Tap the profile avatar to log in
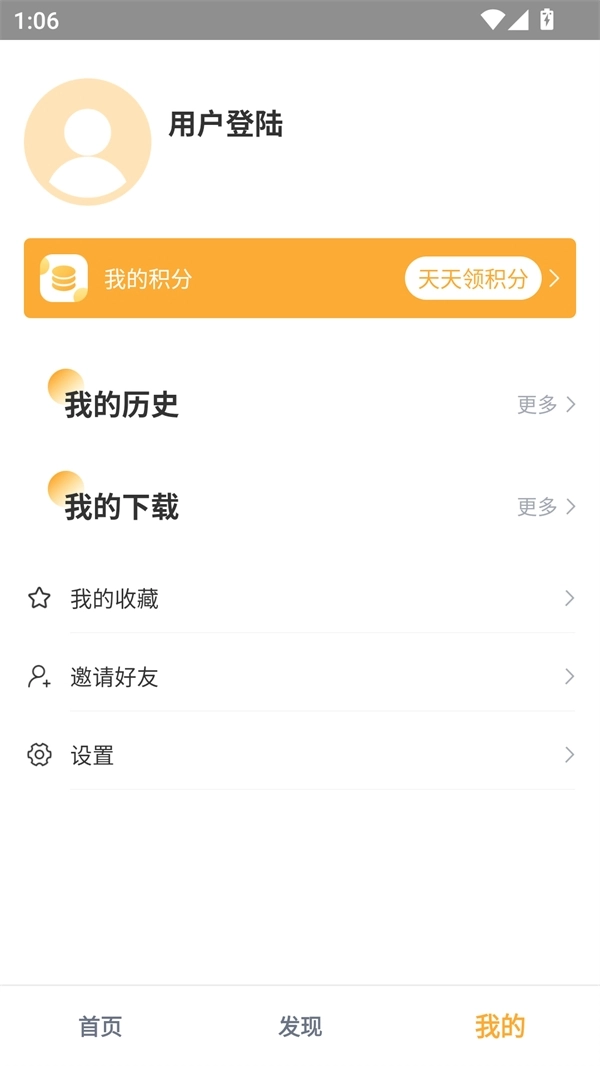 click(x=88, y=142)
